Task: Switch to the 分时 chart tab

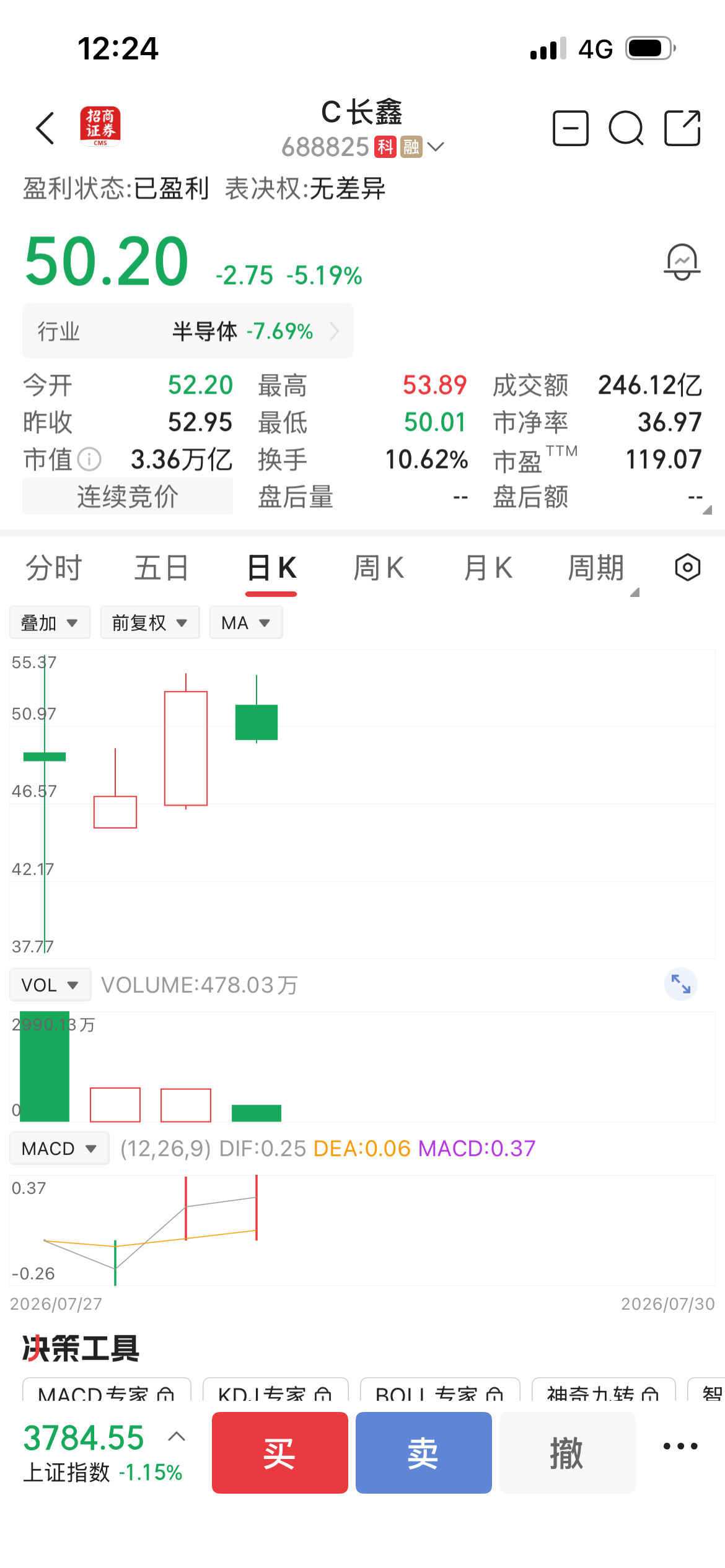Action: 53,568
